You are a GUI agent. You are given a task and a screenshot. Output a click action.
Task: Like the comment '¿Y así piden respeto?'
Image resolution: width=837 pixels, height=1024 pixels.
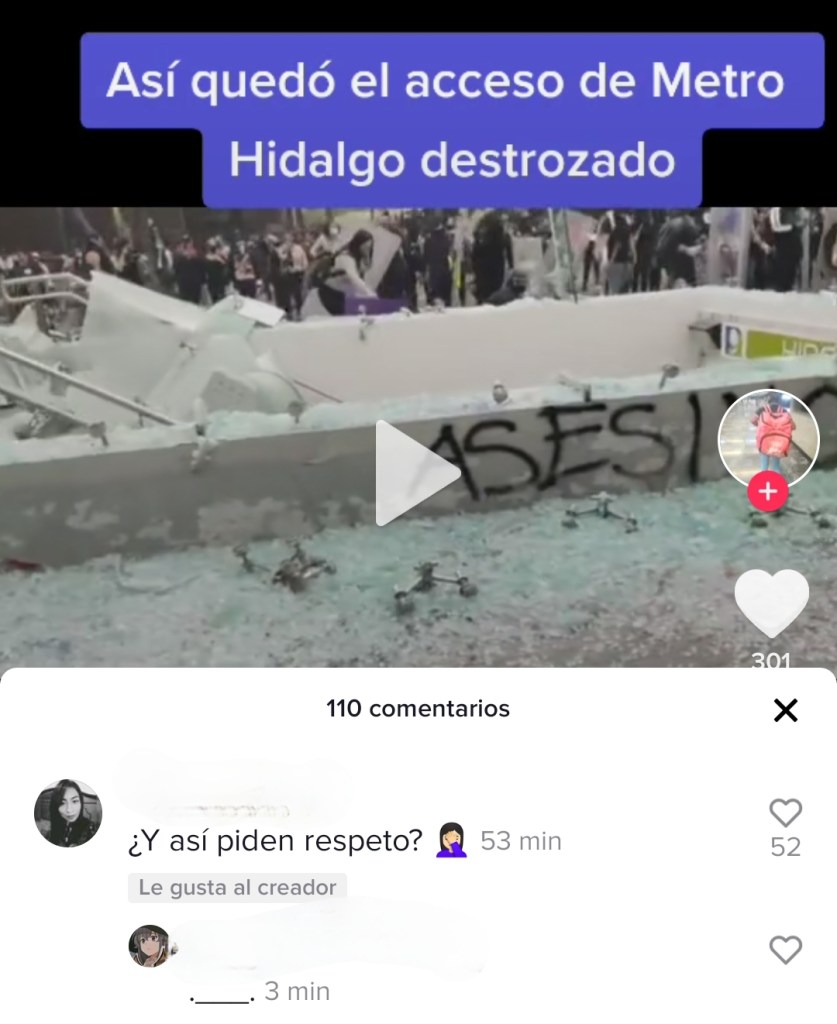pyautogui.click(x=785, y=813)
